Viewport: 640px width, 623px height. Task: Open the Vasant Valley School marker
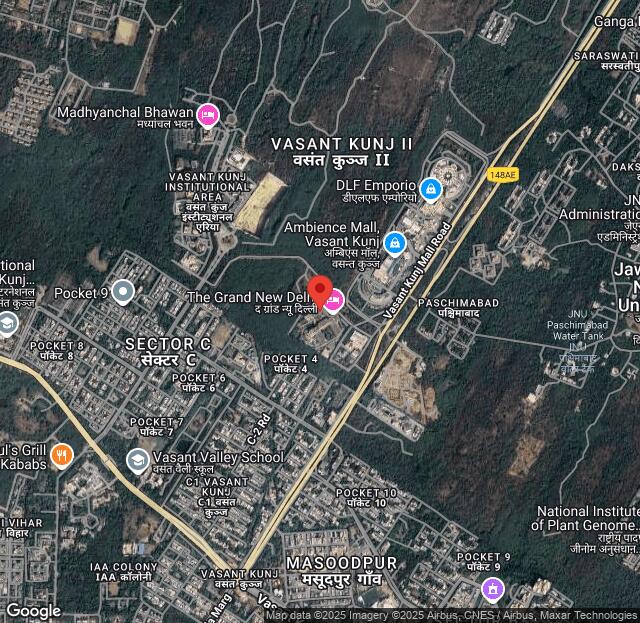(x=138, y=459)
